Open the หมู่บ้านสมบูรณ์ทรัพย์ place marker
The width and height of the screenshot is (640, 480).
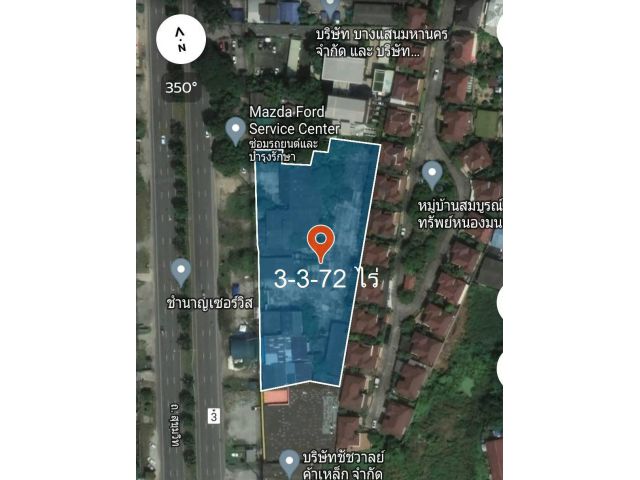pyautogui.click(x=432, y=173)
